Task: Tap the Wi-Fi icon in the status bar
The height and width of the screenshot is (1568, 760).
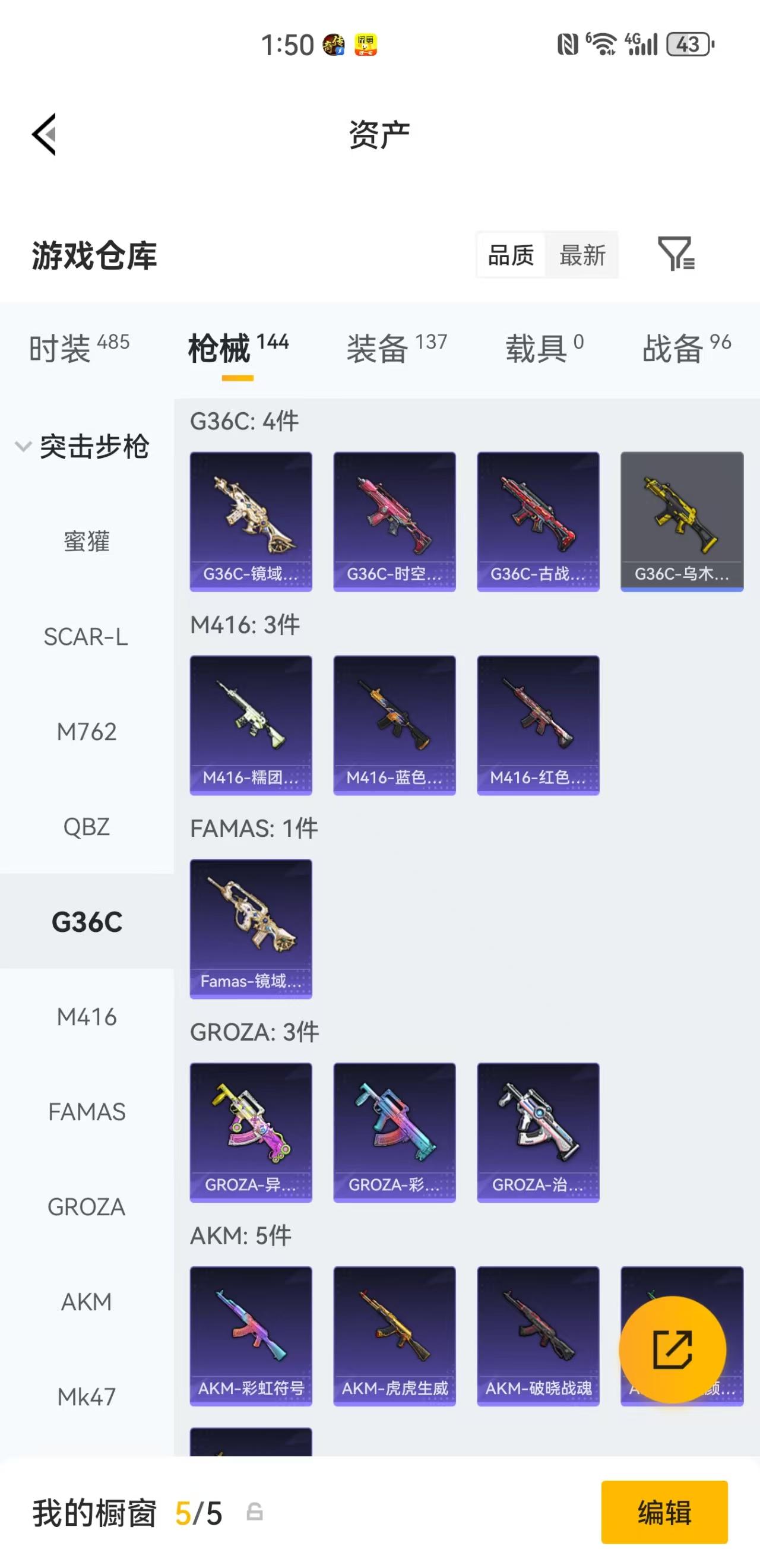Action: click(x=604, y=45)
